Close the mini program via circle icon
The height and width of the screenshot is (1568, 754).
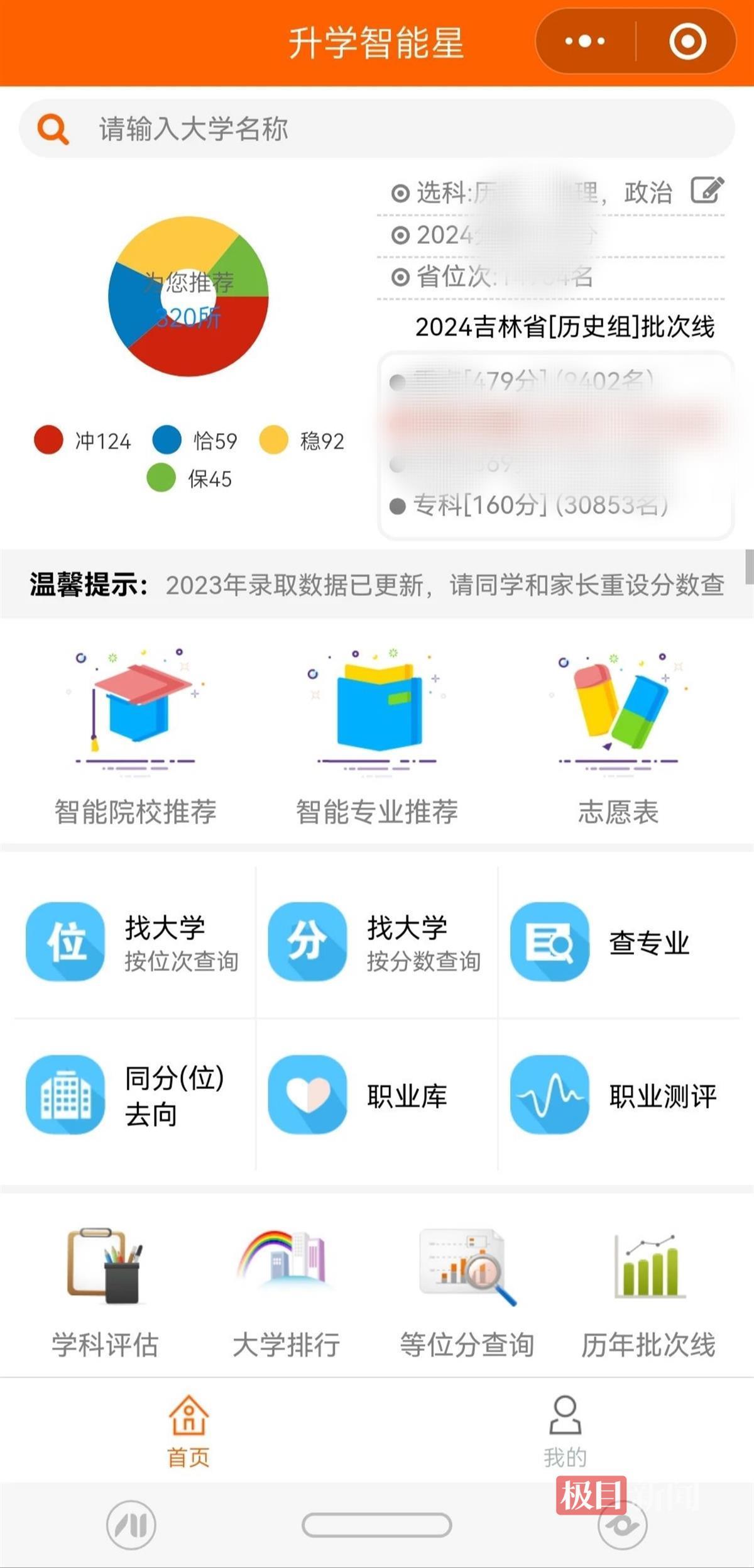(x=687, y=41)
